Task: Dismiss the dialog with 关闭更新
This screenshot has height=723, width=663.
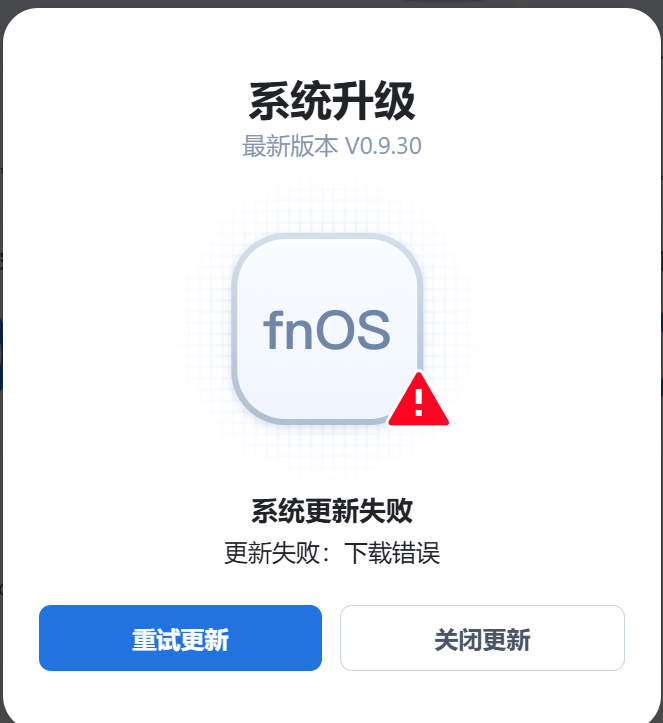Action: [482, 638]
